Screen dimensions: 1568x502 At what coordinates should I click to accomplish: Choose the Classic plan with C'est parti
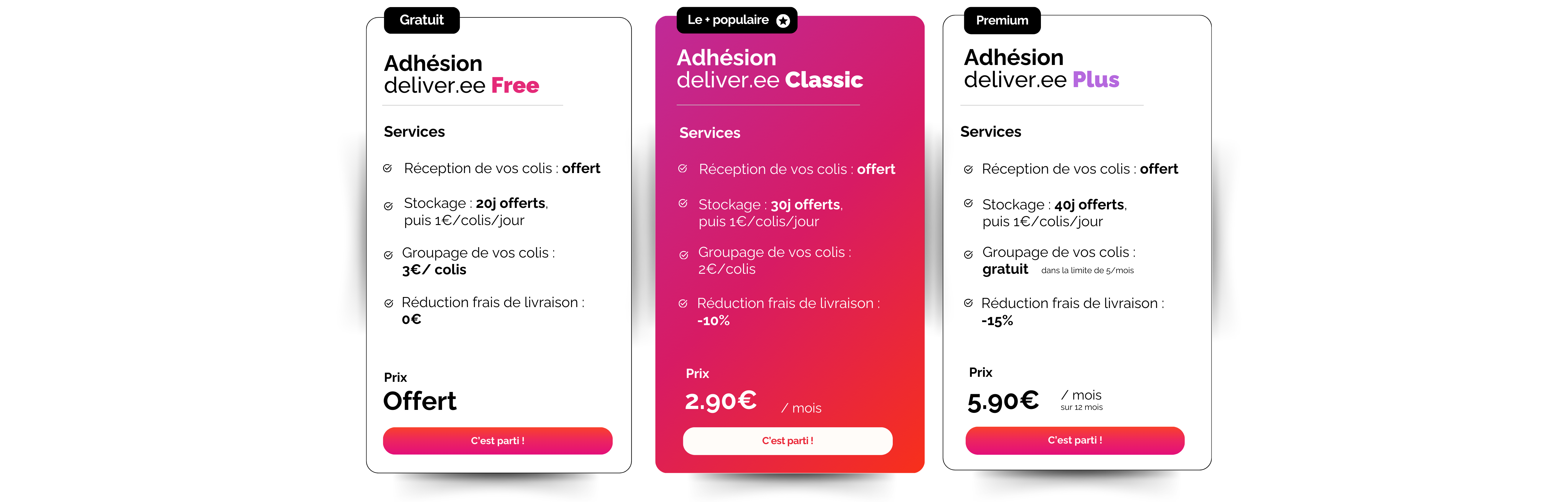(x=787, y=441)
